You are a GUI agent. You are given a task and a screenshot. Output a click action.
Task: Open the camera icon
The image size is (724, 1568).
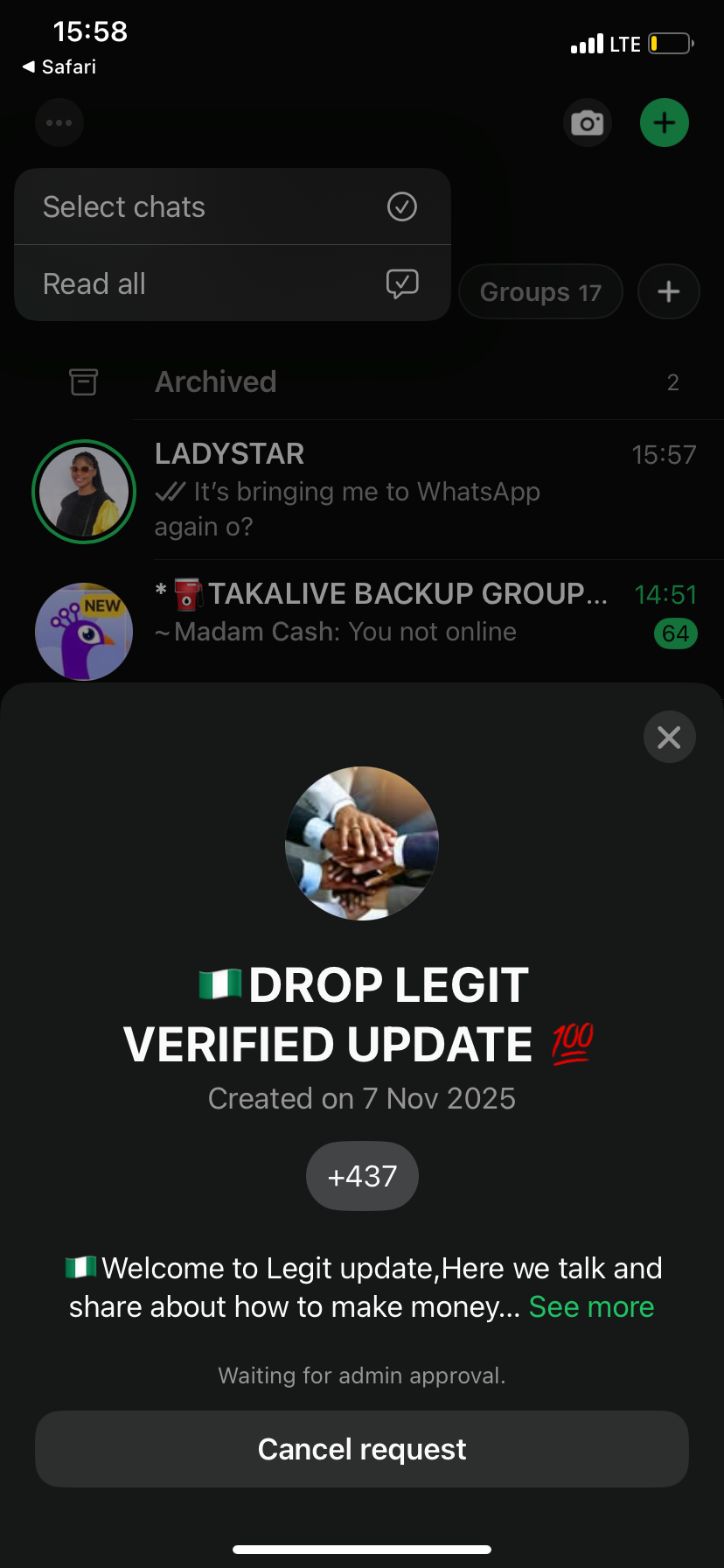point(587,123)
